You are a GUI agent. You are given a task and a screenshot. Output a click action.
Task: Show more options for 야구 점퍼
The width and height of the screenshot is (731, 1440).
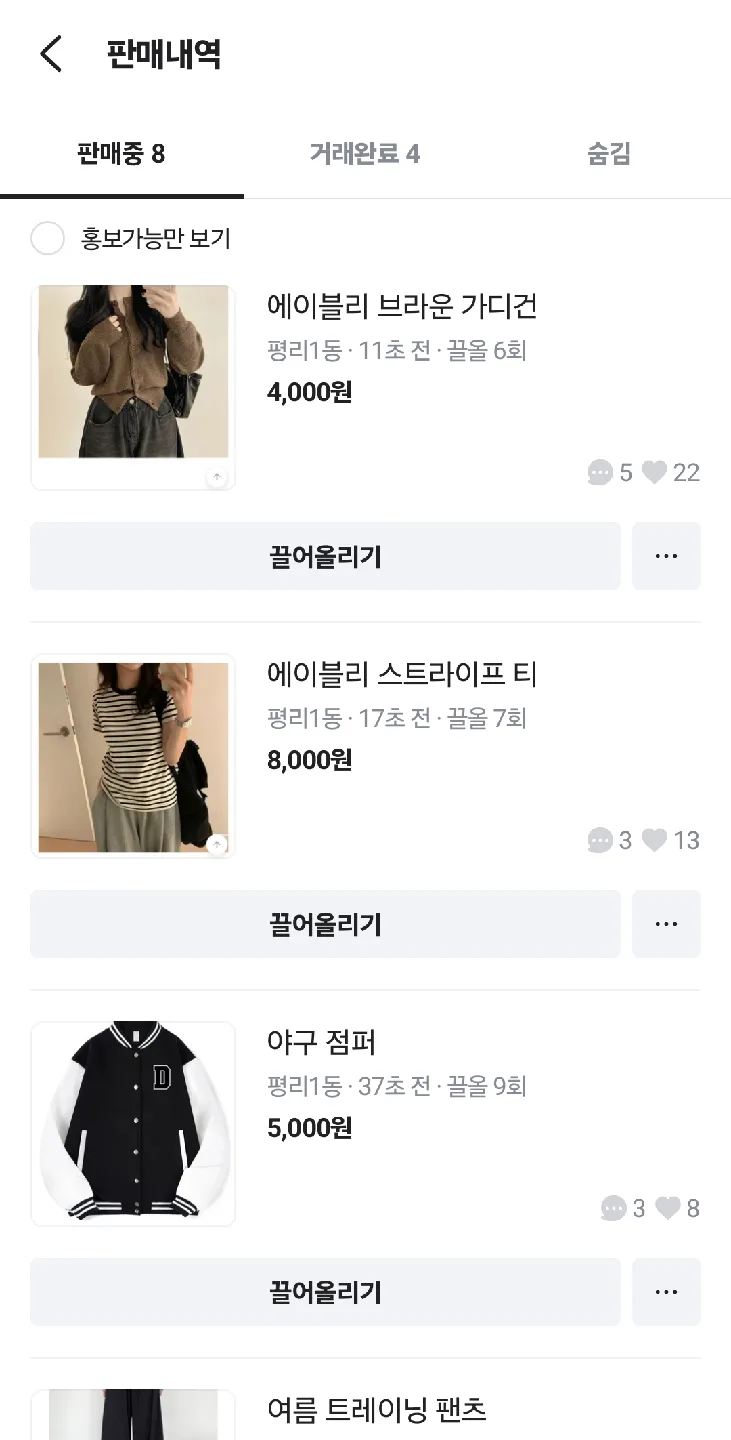(666, 1292)
